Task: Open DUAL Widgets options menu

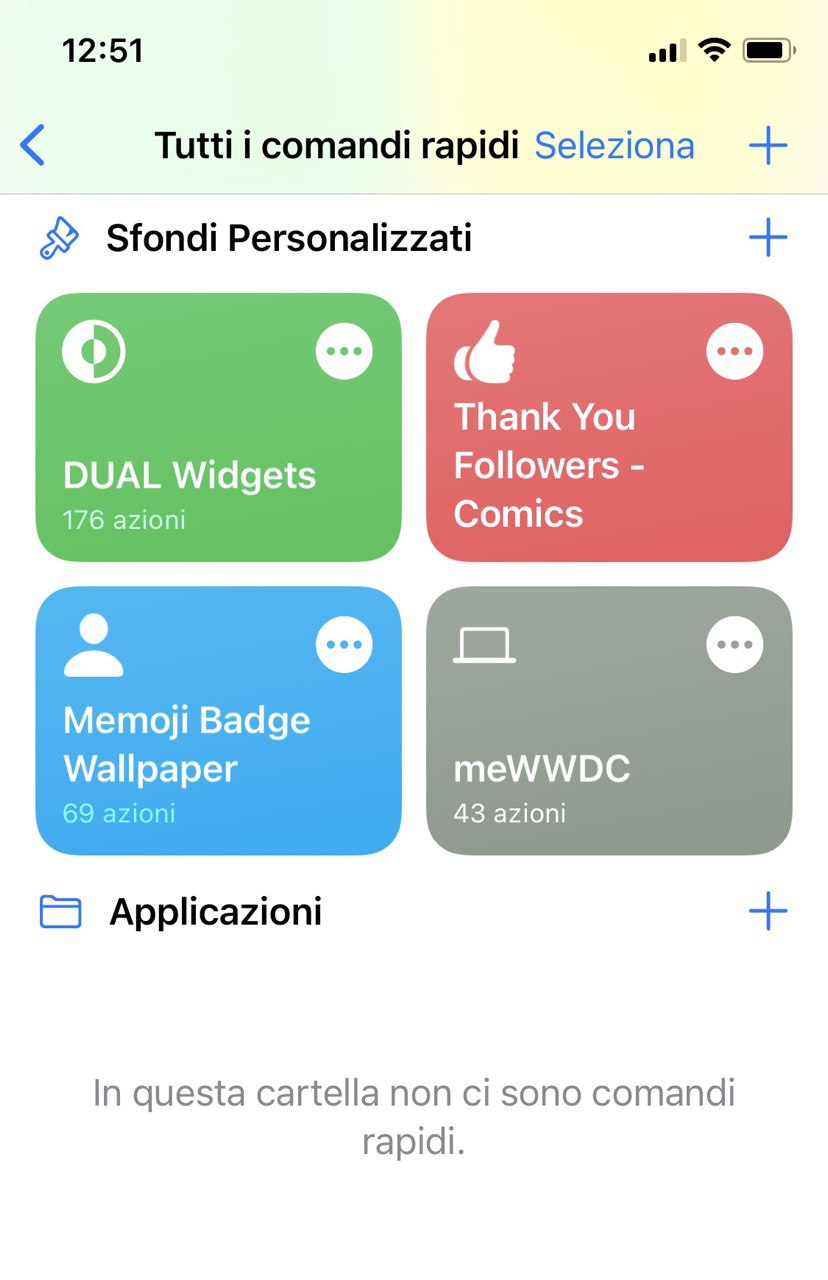Action: [x=344, y=351]
